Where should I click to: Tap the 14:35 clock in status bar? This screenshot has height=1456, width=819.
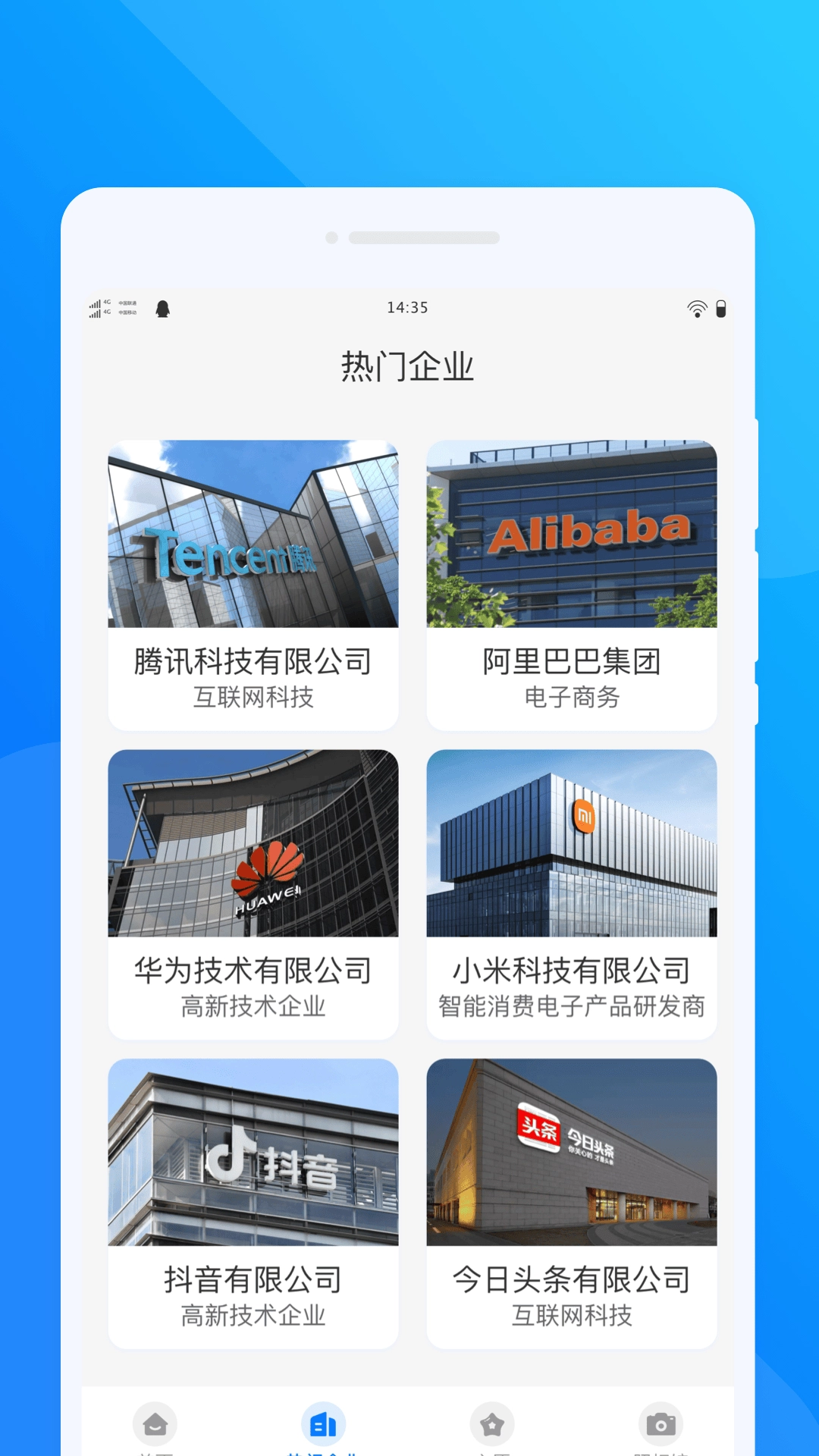click(409, 308)
